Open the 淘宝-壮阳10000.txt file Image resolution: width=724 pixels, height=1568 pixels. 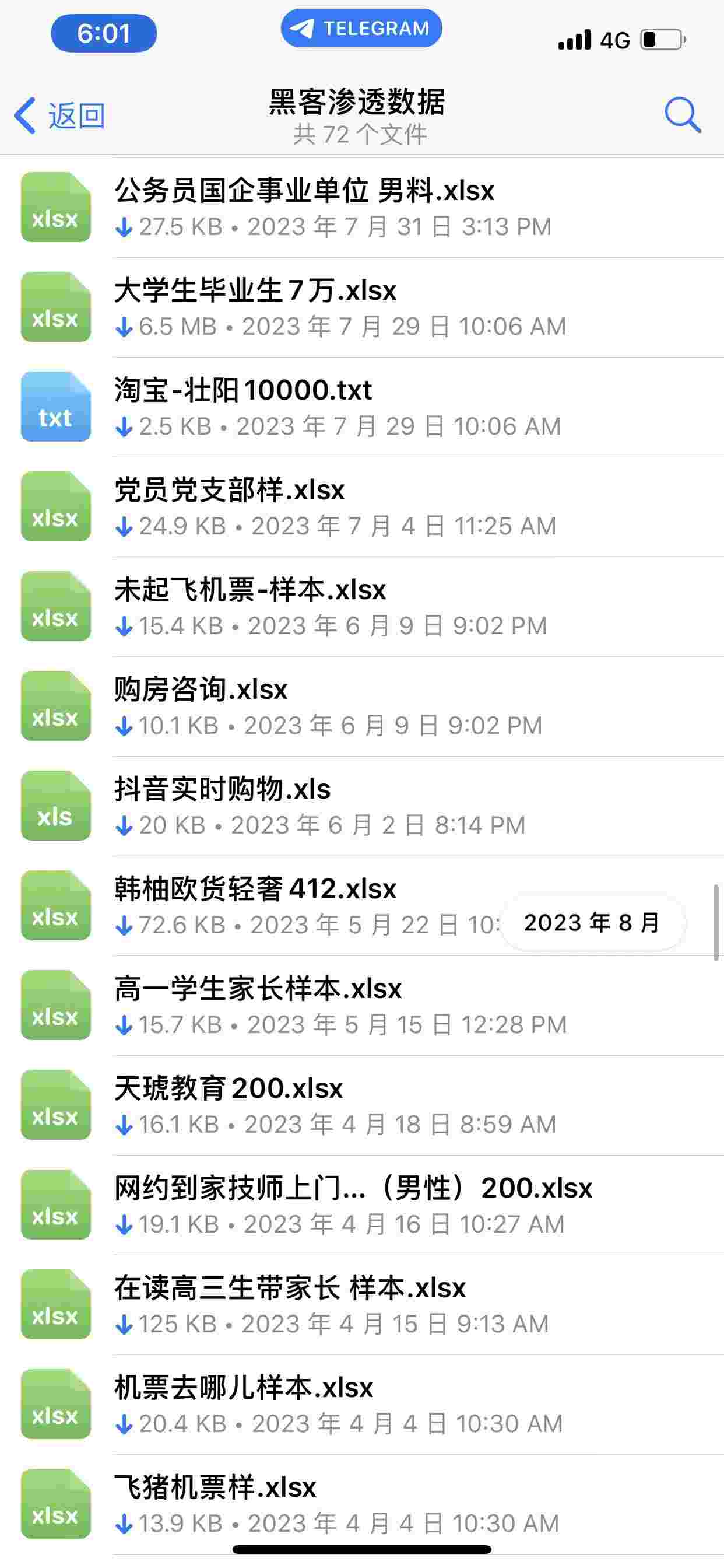coord(243,407)
